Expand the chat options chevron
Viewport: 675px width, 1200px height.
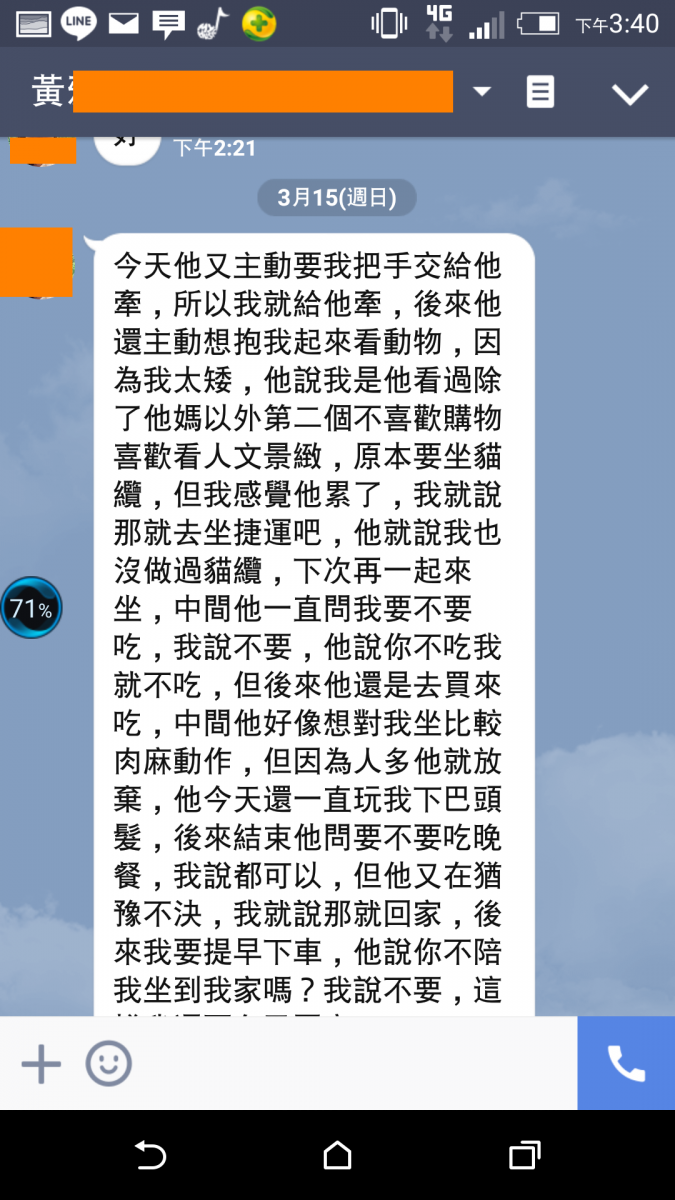click(630, 94)
